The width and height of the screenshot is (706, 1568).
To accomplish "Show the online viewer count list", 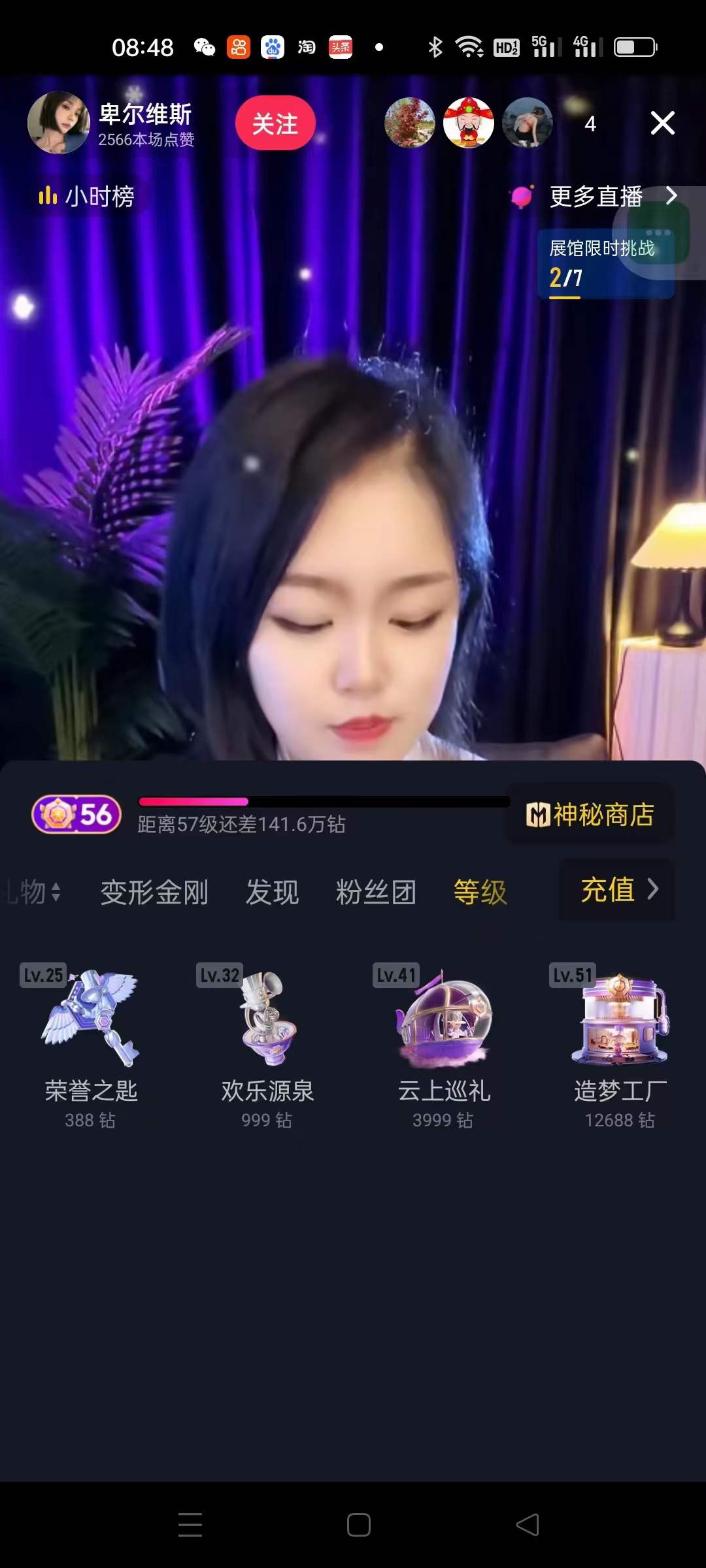I will pyautogui.click(x=590, y=123).
